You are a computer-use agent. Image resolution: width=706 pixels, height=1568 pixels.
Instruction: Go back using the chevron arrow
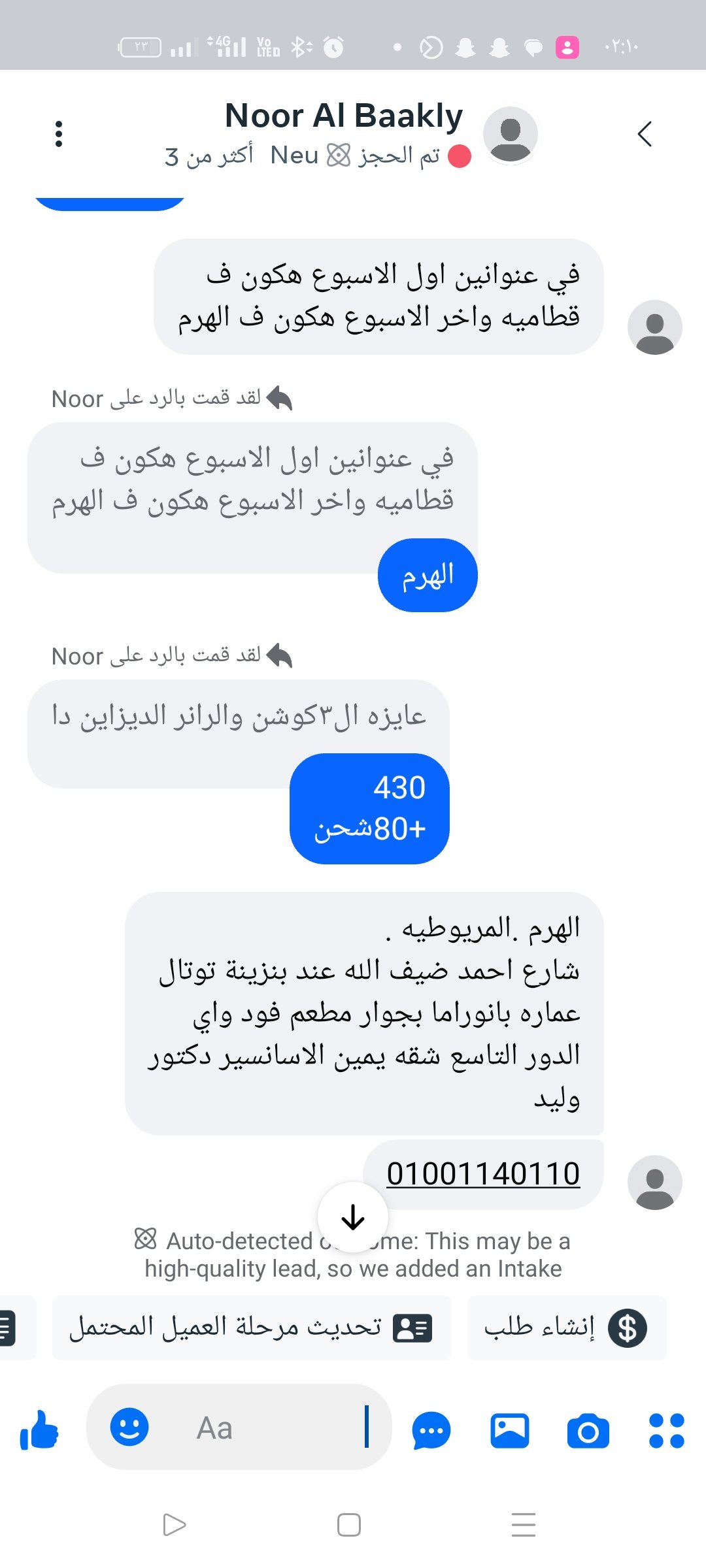click(x=646, y=134)
